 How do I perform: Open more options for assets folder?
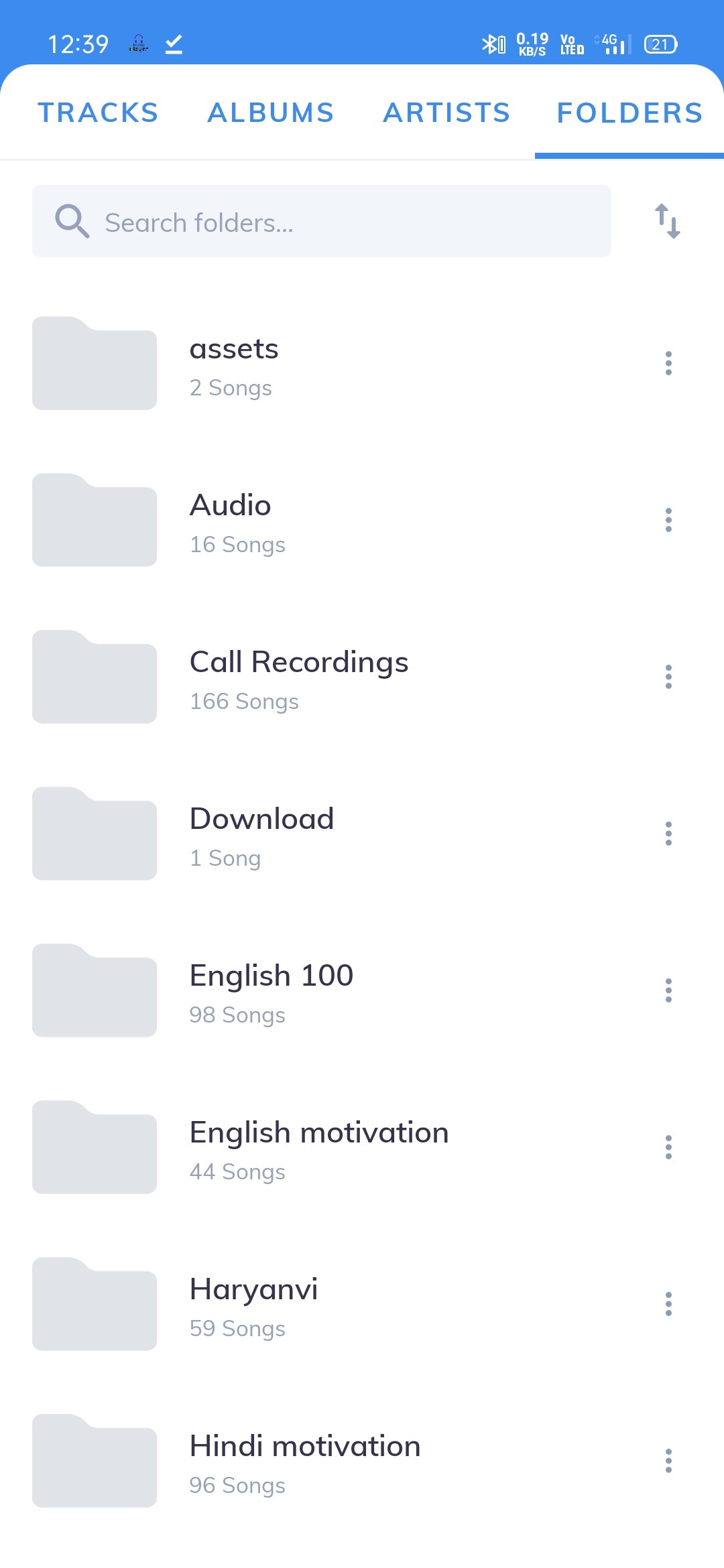coord(668,363)
